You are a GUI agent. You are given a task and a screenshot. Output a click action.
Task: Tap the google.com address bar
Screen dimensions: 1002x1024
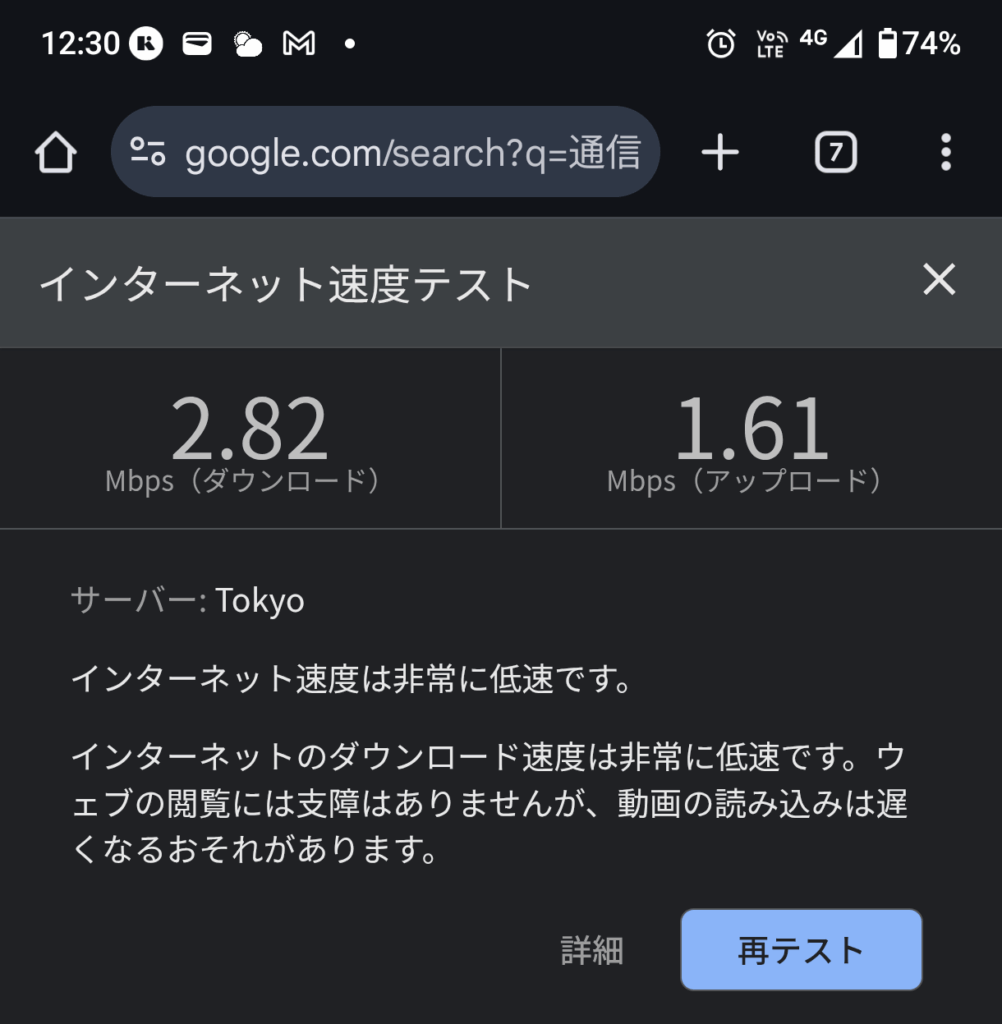point(412,153)
